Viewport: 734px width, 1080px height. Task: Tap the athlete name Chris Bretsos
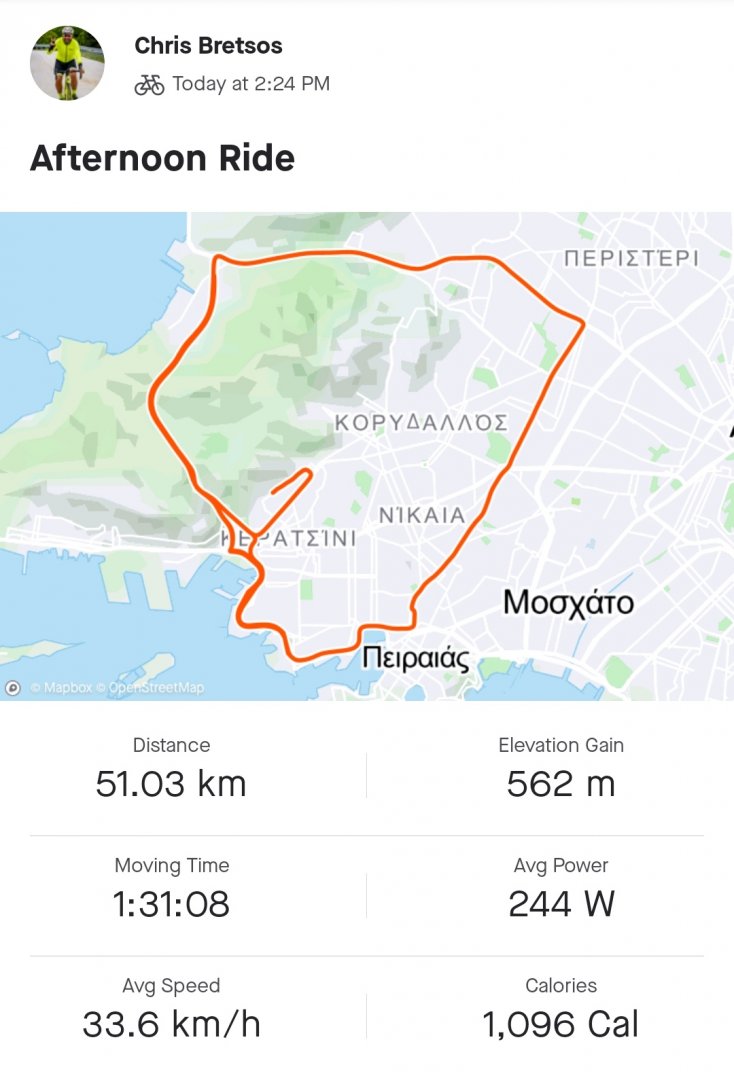pos(208,45)
